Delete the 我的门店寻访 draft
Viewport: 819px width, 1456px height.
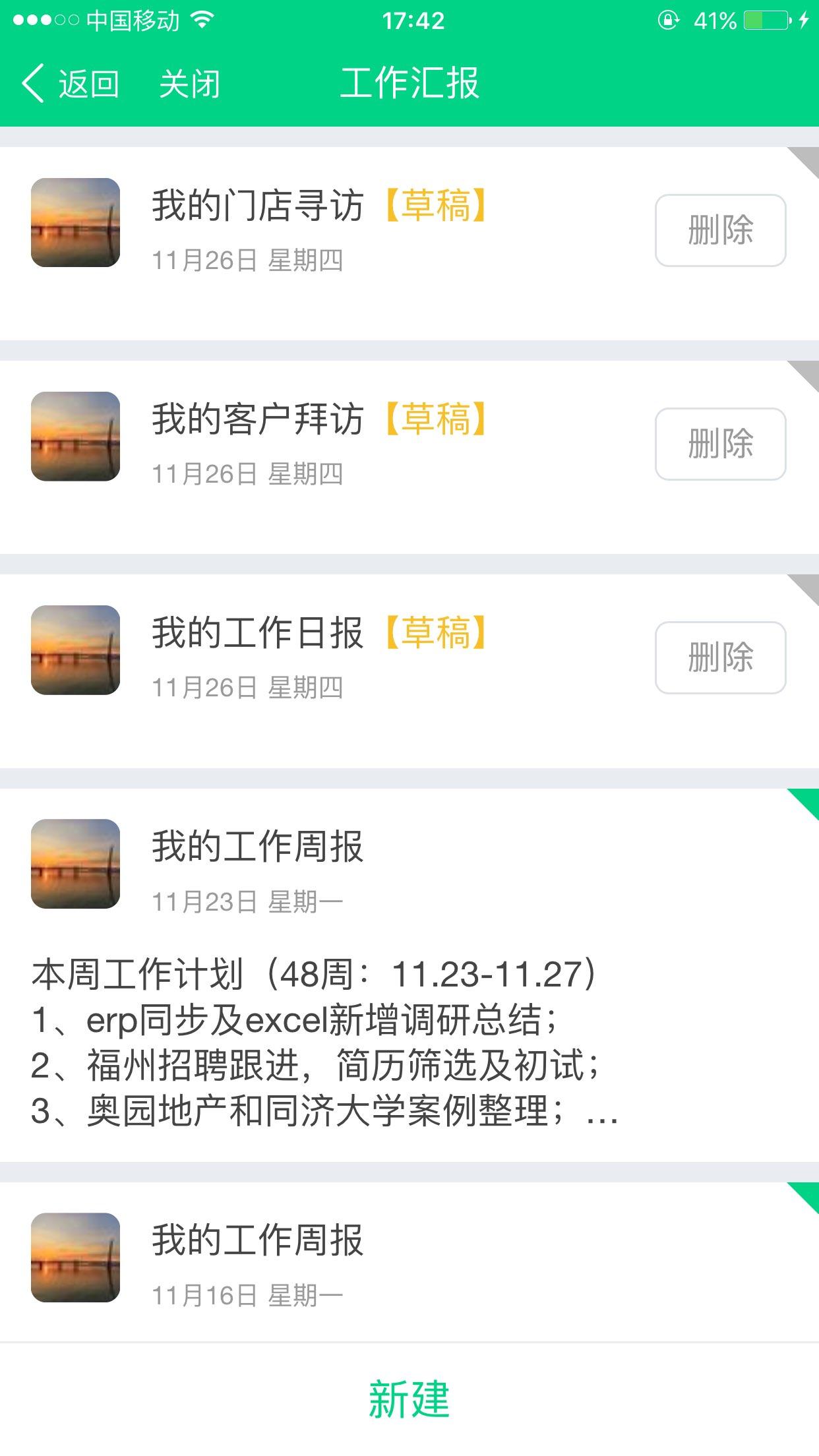coord(720,230)
